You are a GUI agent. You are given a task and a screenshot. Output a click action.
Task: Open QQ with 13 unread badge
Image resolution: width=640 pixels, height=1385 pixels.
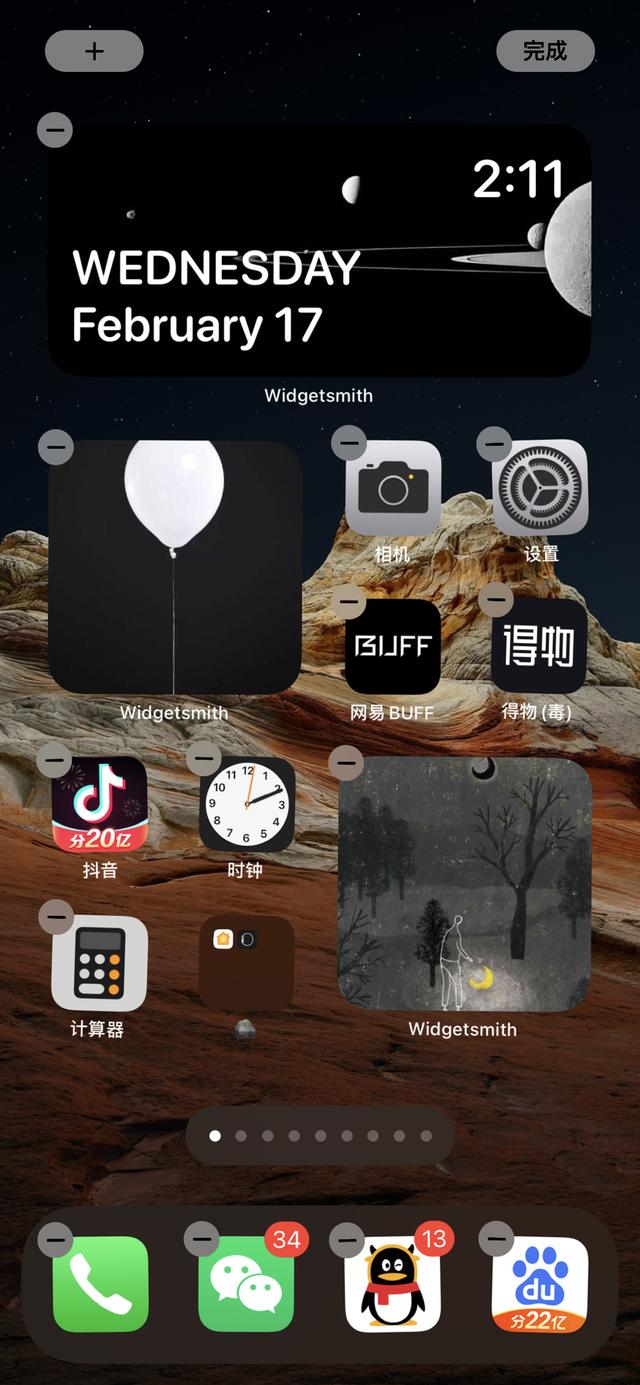[393, 1284]
